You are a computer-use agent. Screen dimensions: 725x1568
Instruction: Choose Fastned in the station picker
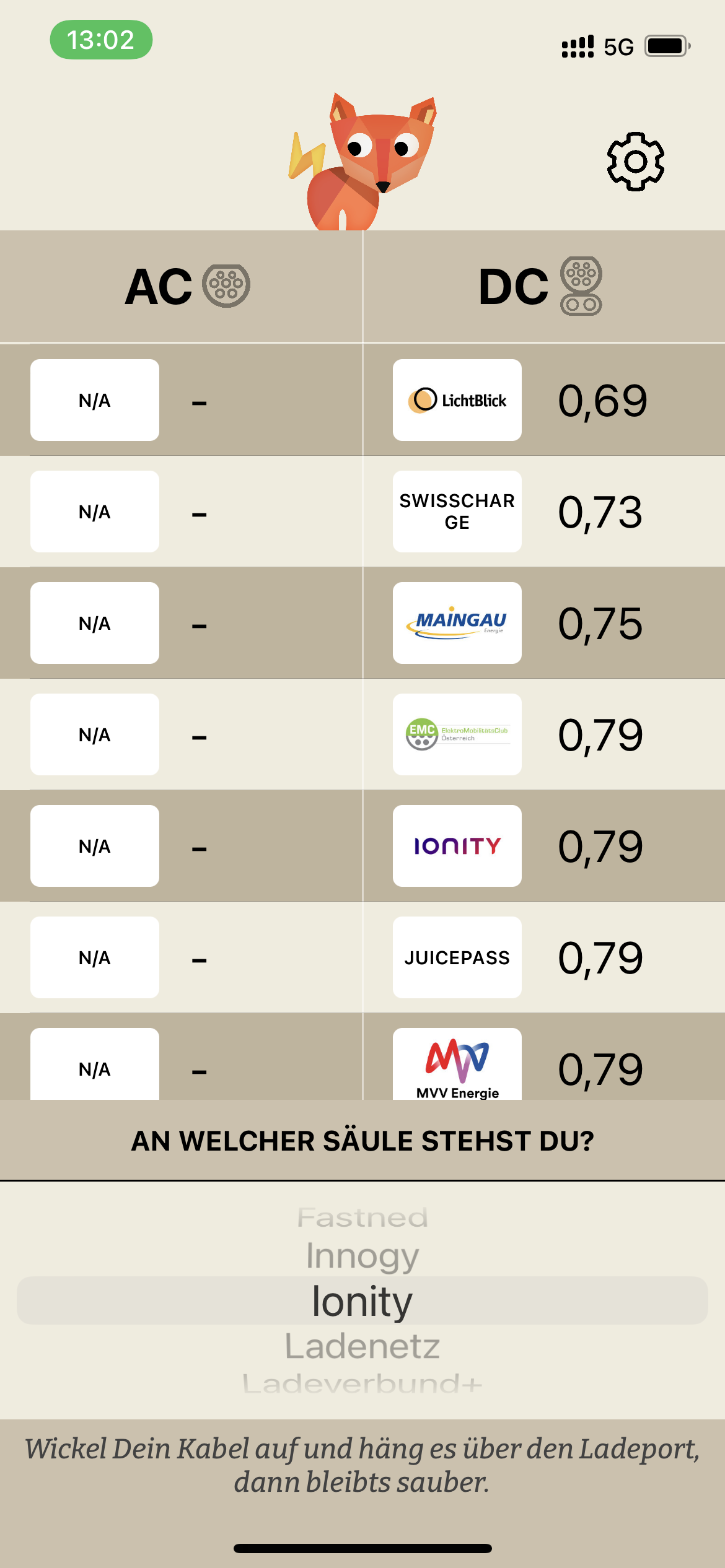tap(362, 1217)
